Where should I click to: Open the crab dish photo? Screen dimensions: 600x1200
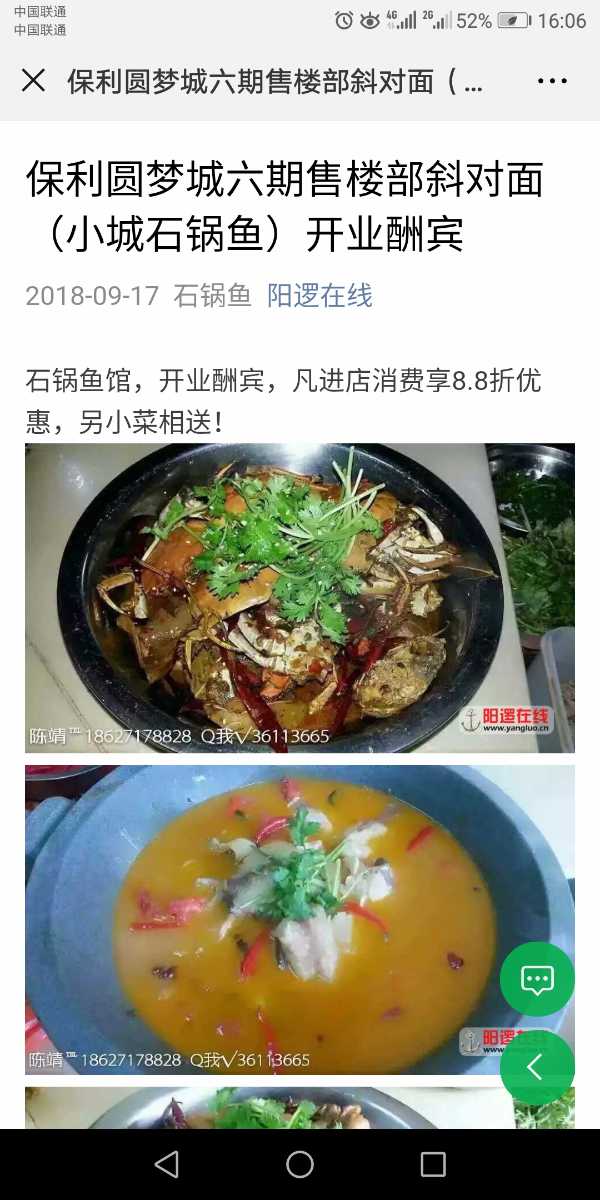click(300, 598)
